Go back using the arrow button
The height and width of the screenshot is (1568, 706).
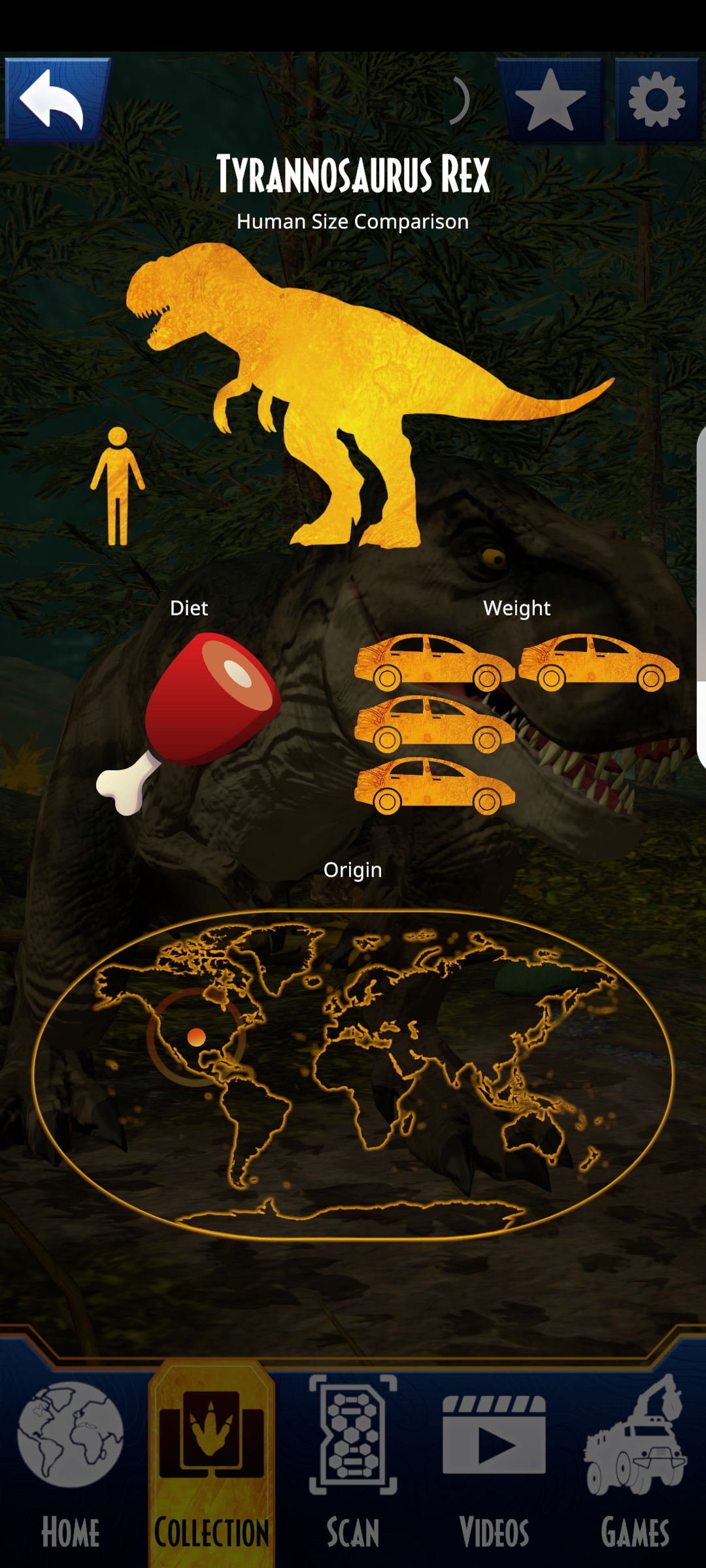(x=58, y=100)
